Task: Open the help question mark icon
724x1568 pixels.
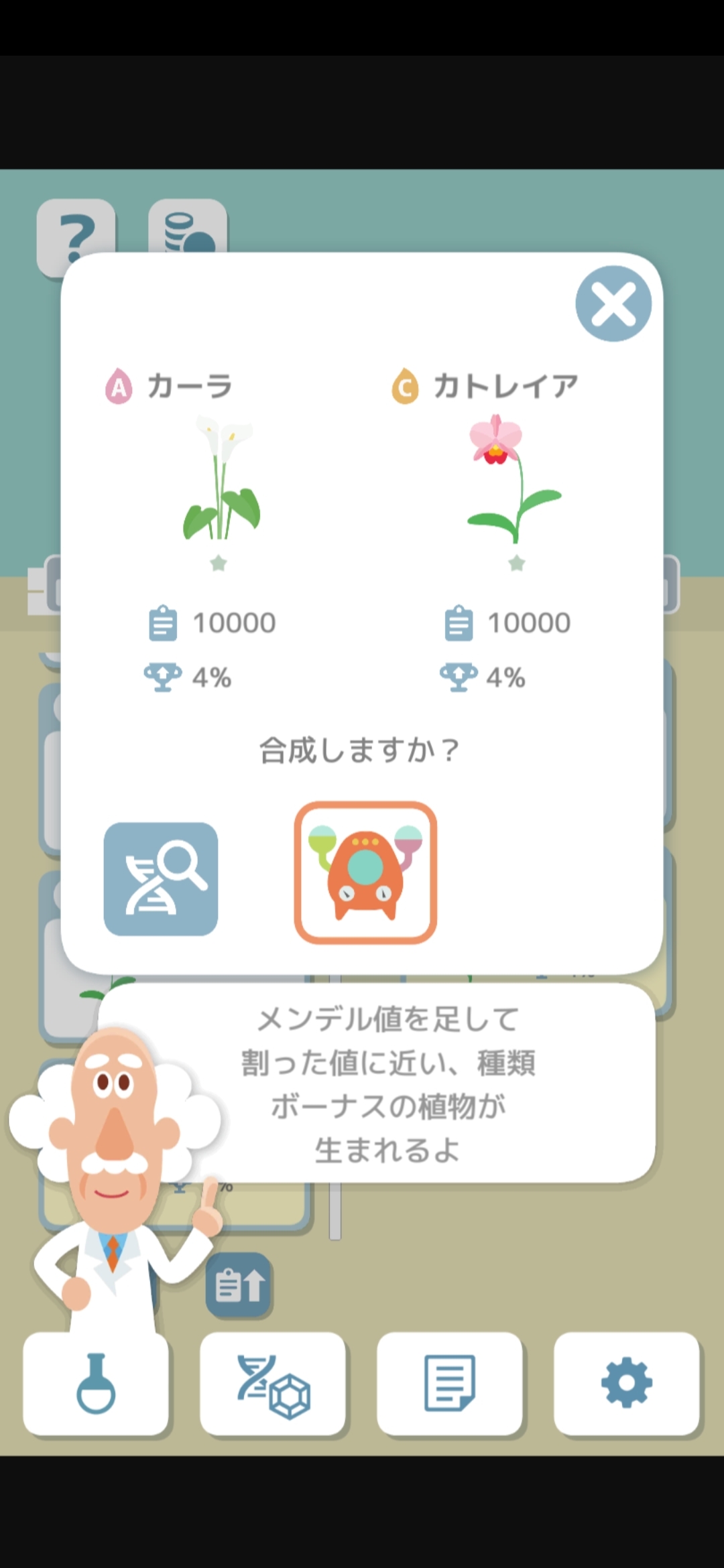Action: [76, 236]
